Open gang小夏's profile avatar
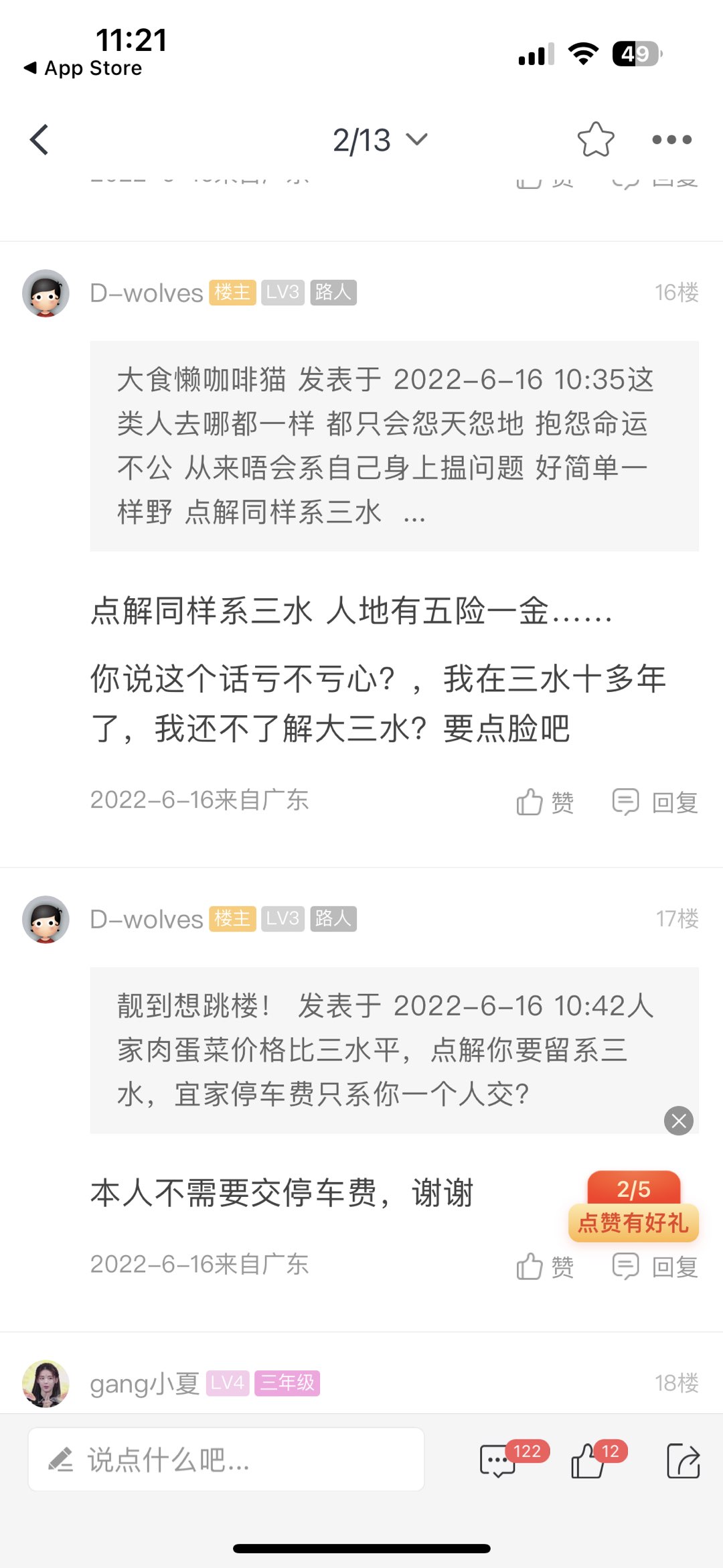The image size is (723, 1568). pos(46,1383)
